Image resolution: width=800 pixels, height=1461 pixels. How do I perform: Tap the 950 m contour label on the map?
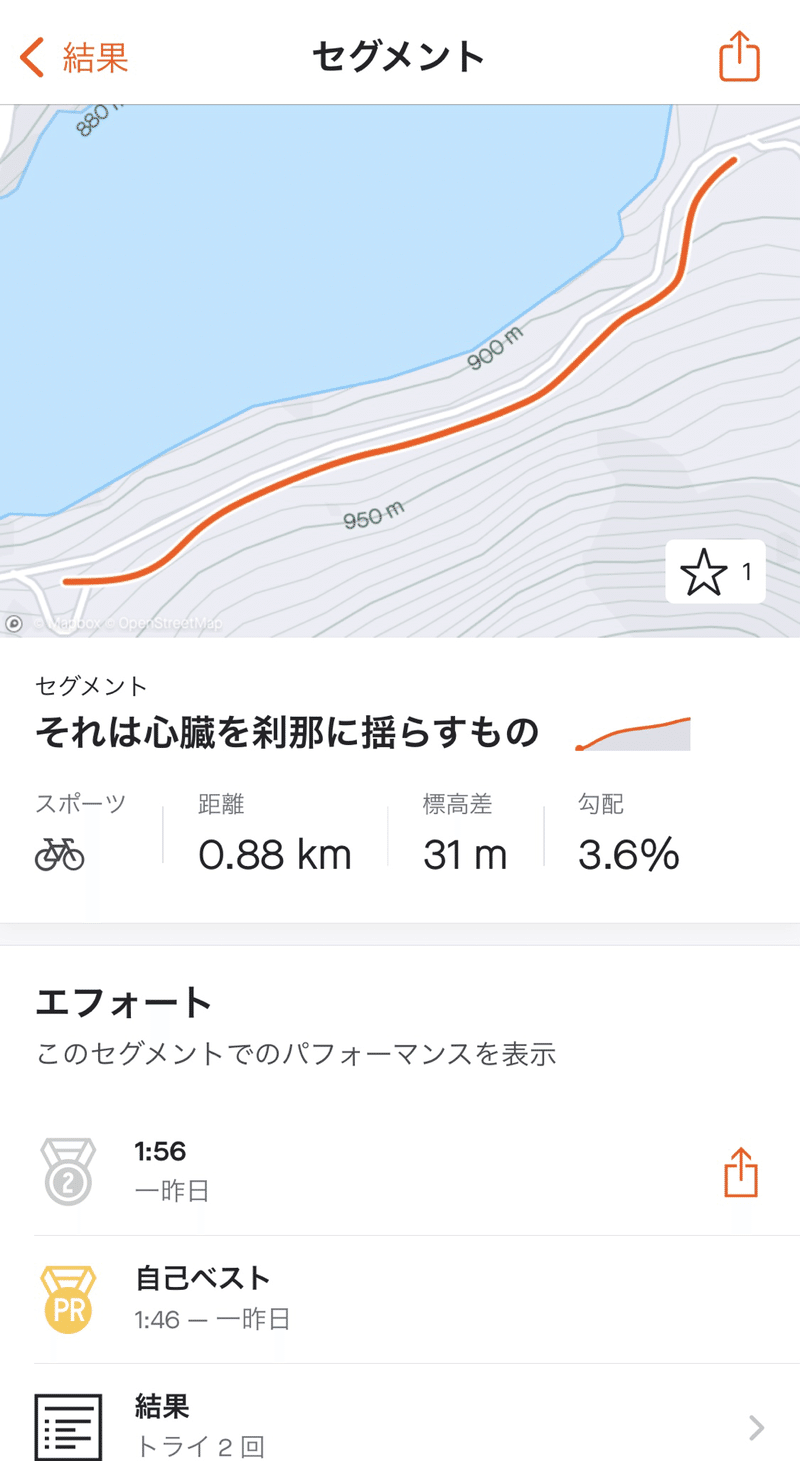click(370, 515)
